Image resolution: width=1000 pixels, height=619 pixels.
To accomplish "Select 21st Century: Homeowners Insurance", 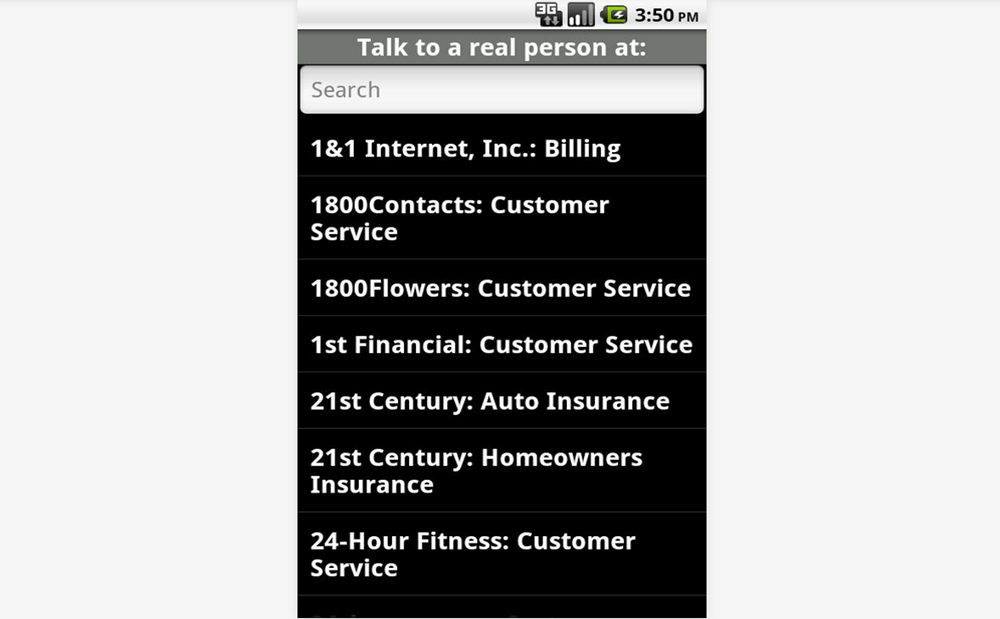I will (x=501, y=471).
